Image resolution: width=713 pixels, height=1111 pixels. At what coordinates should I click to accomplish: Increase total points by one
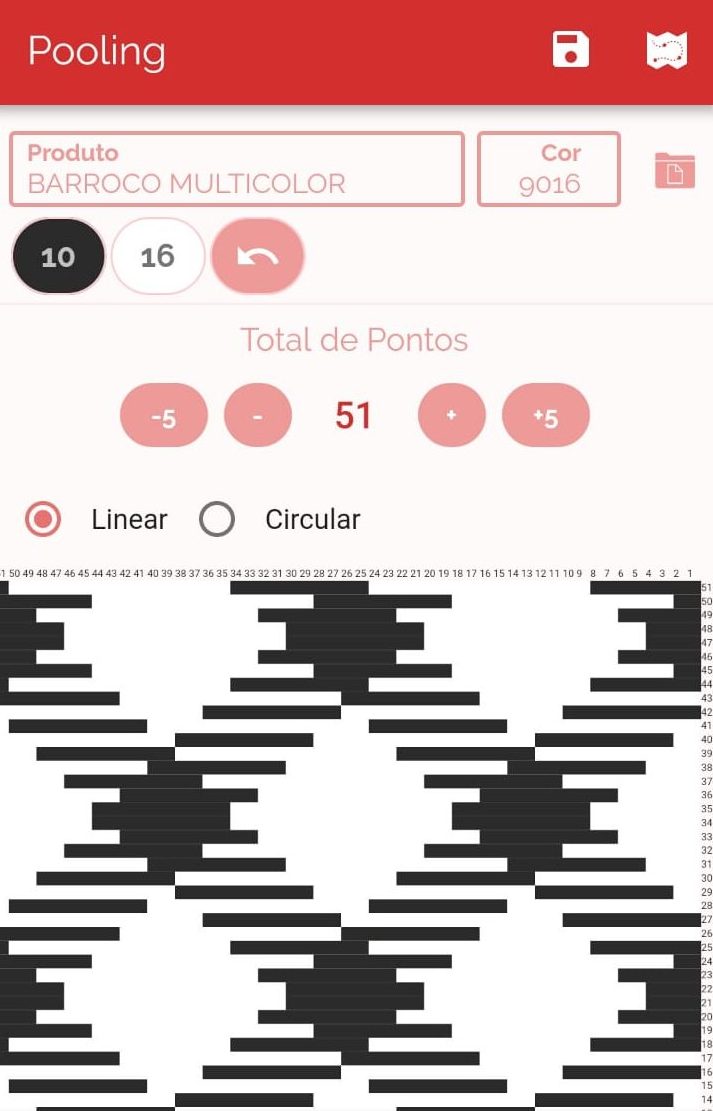[x=451, y=415]
